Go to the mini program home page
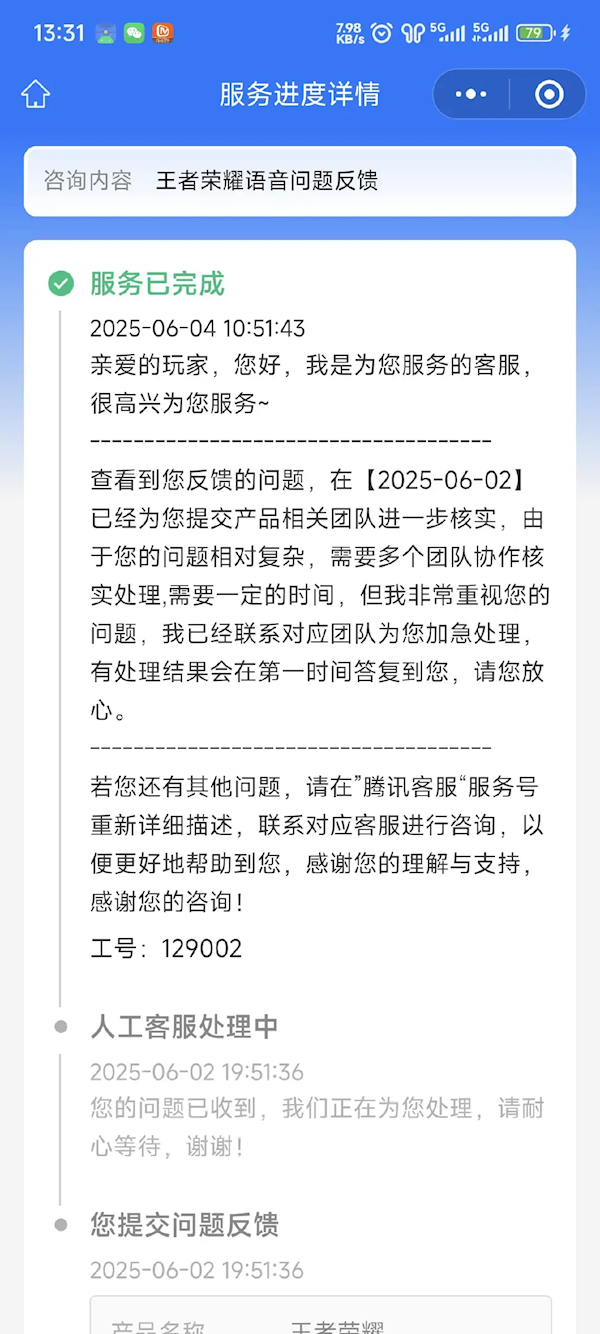 35,95
